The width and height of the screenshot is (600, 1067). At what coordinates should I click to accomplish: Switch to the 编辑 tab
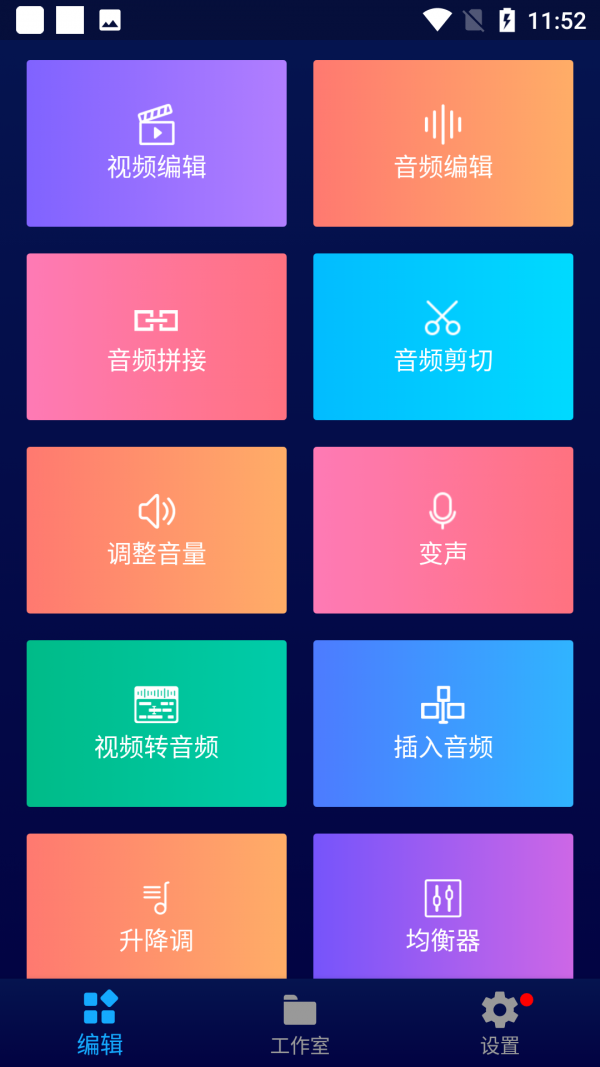100,1023
